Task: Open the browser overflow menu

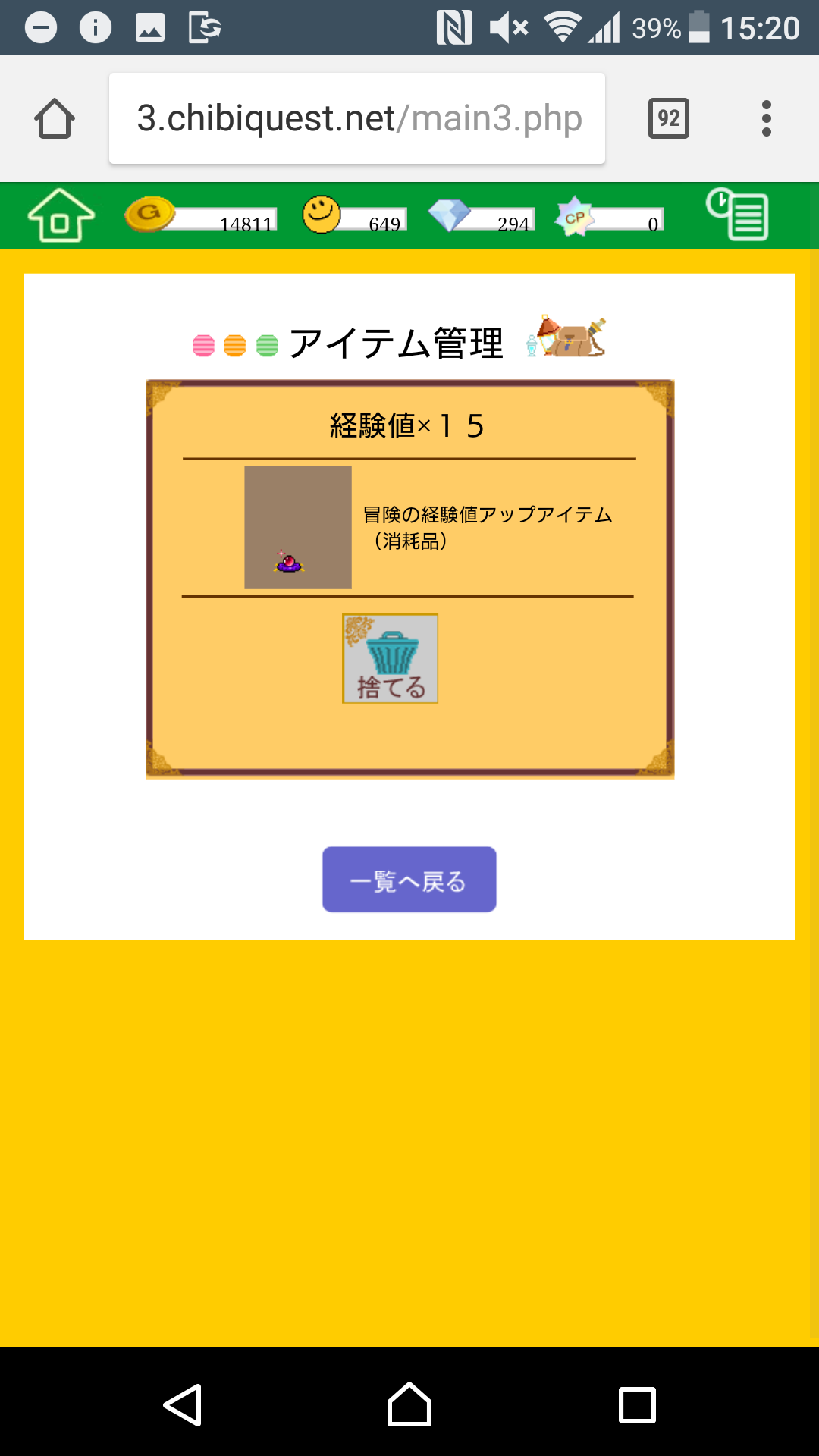Action: click(766, 118)
